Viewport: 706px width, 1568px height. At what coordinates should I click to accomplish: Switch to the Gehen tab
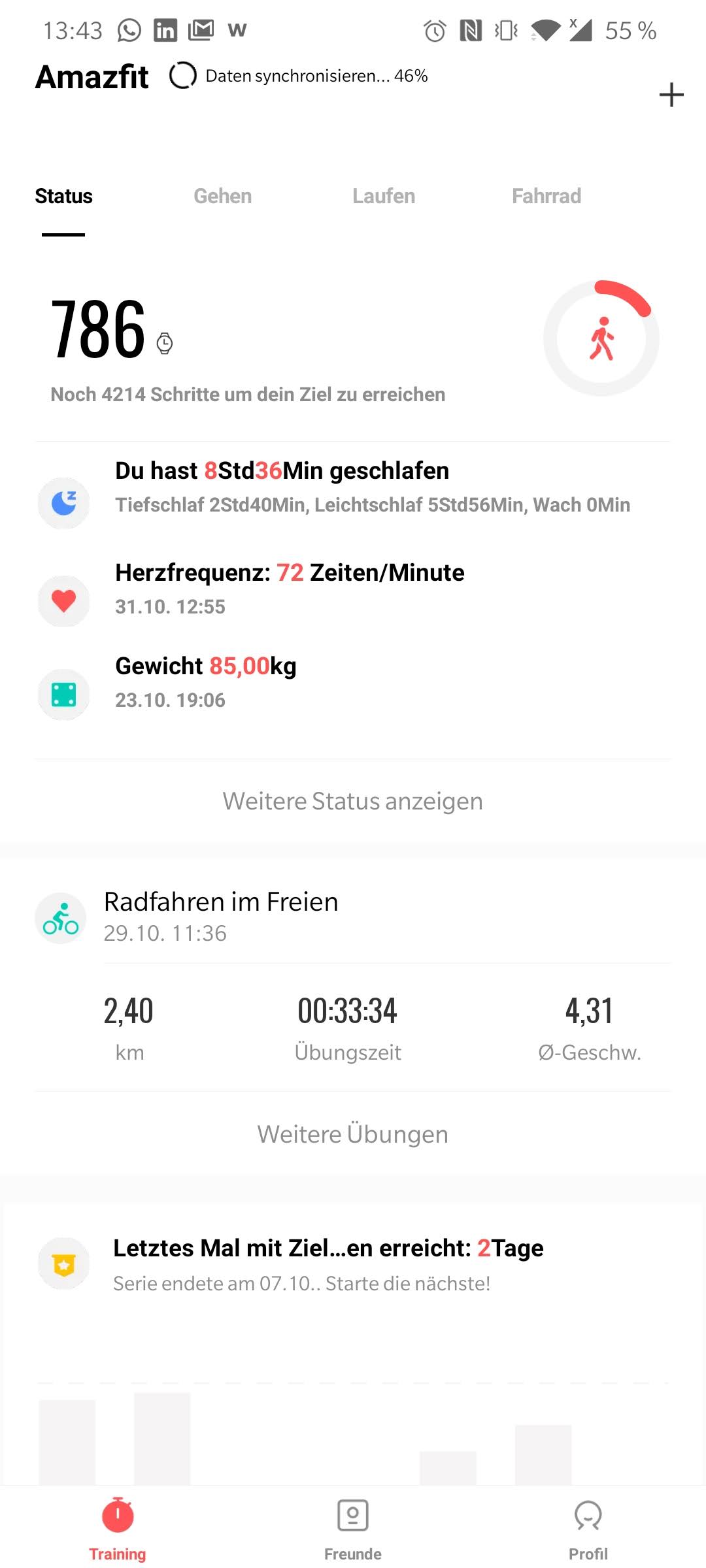[x=222, y=196]
